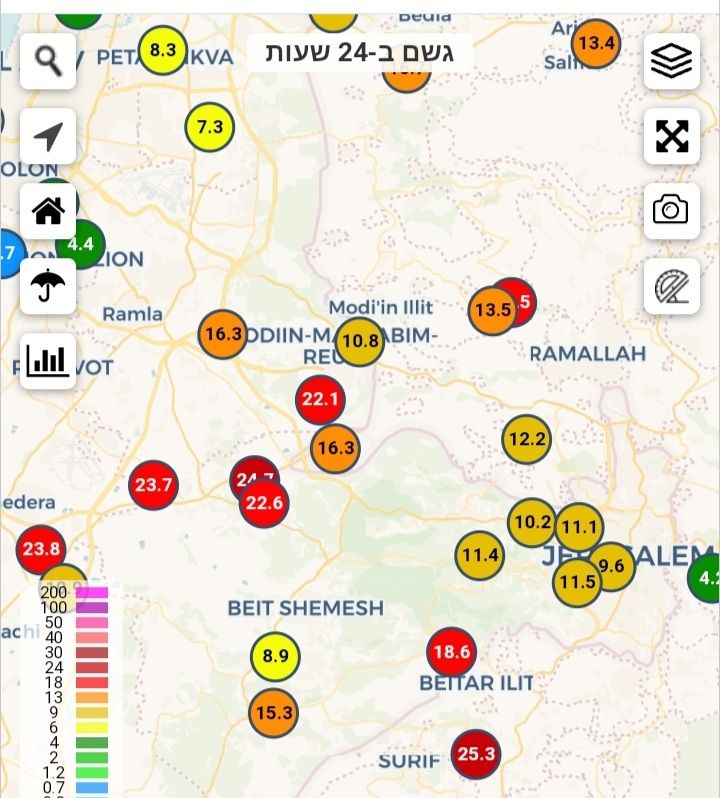Tap the 23.7 rain station marker
720x798 pixels.
[154, 485]
